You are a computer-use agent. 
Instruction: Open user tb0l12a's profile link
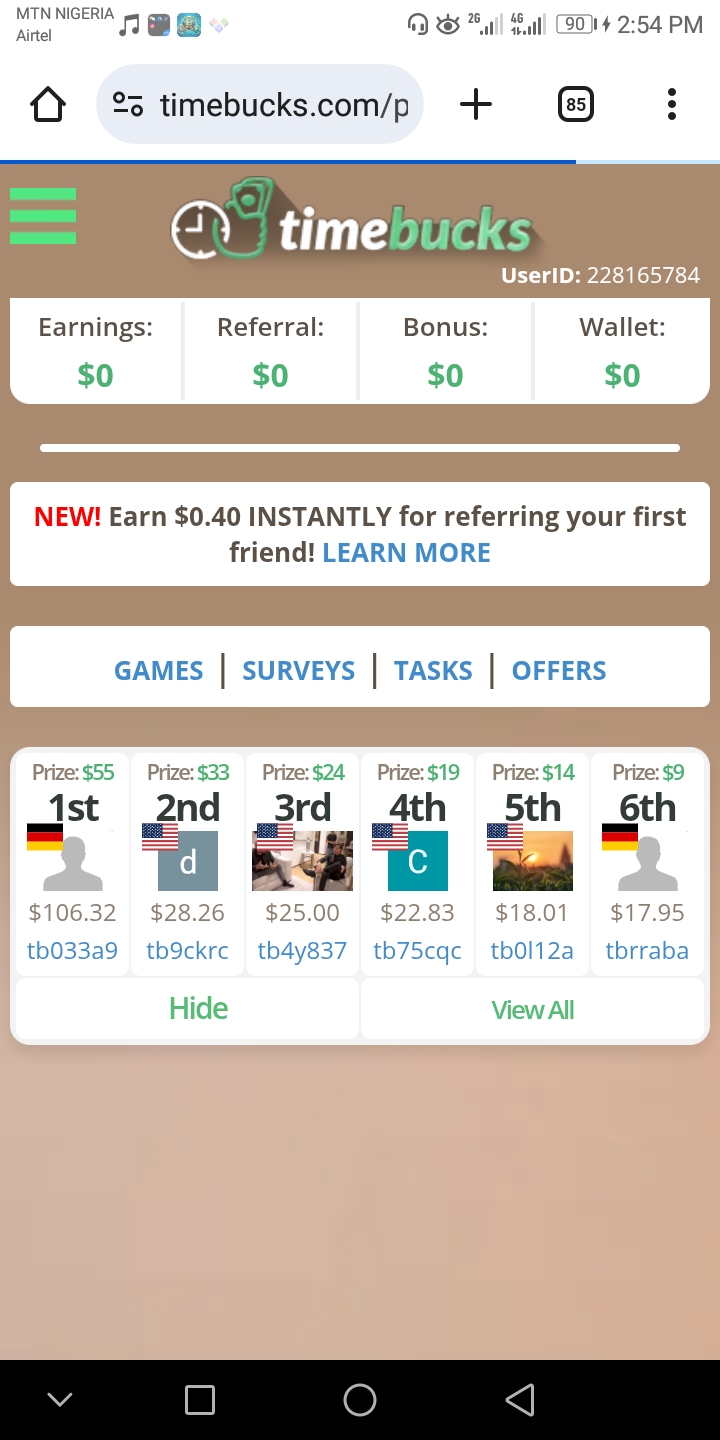532,951
